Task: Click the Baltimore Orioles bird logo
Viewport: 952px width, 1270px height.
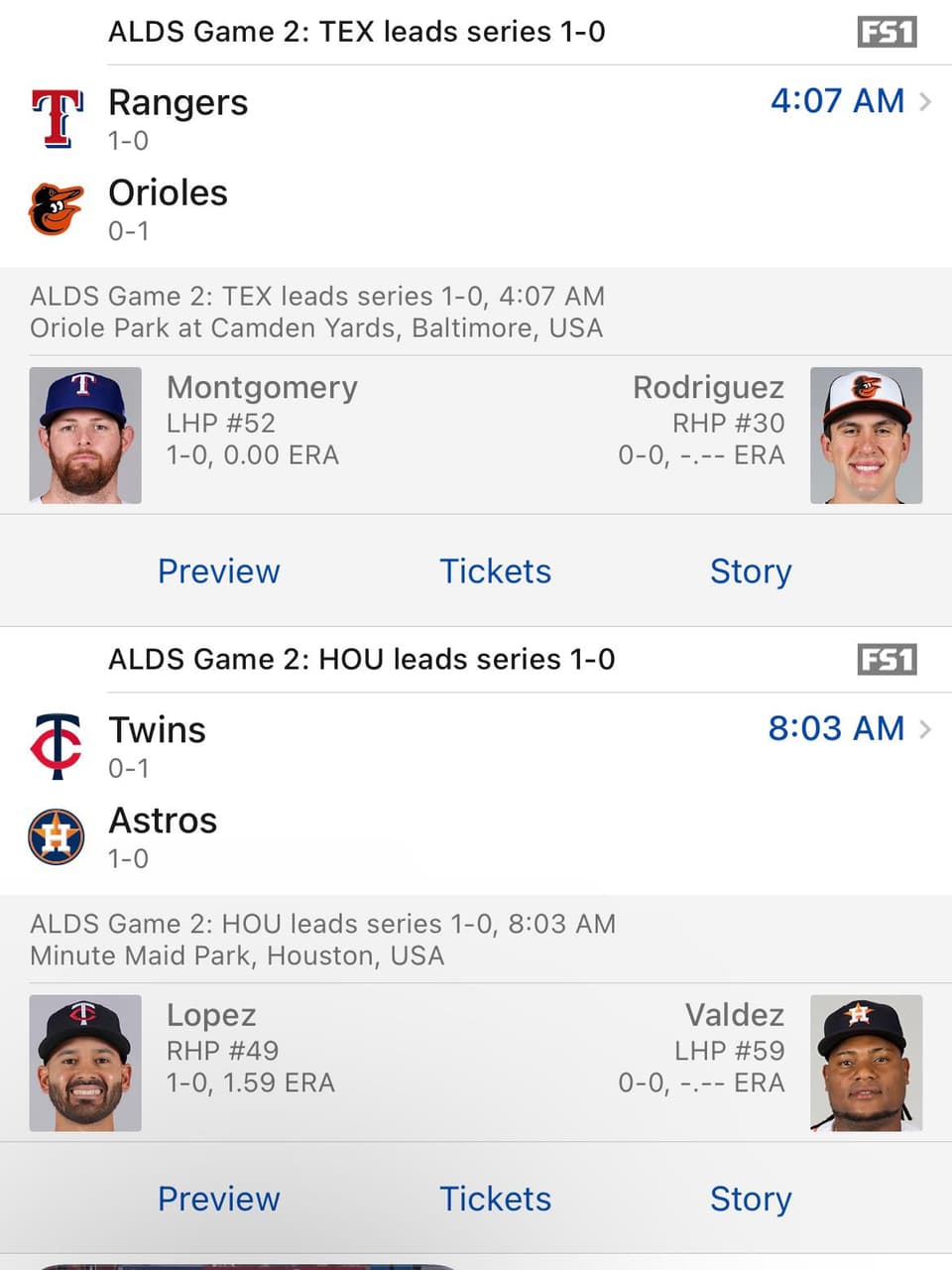Action: click(x=57, y=203)
